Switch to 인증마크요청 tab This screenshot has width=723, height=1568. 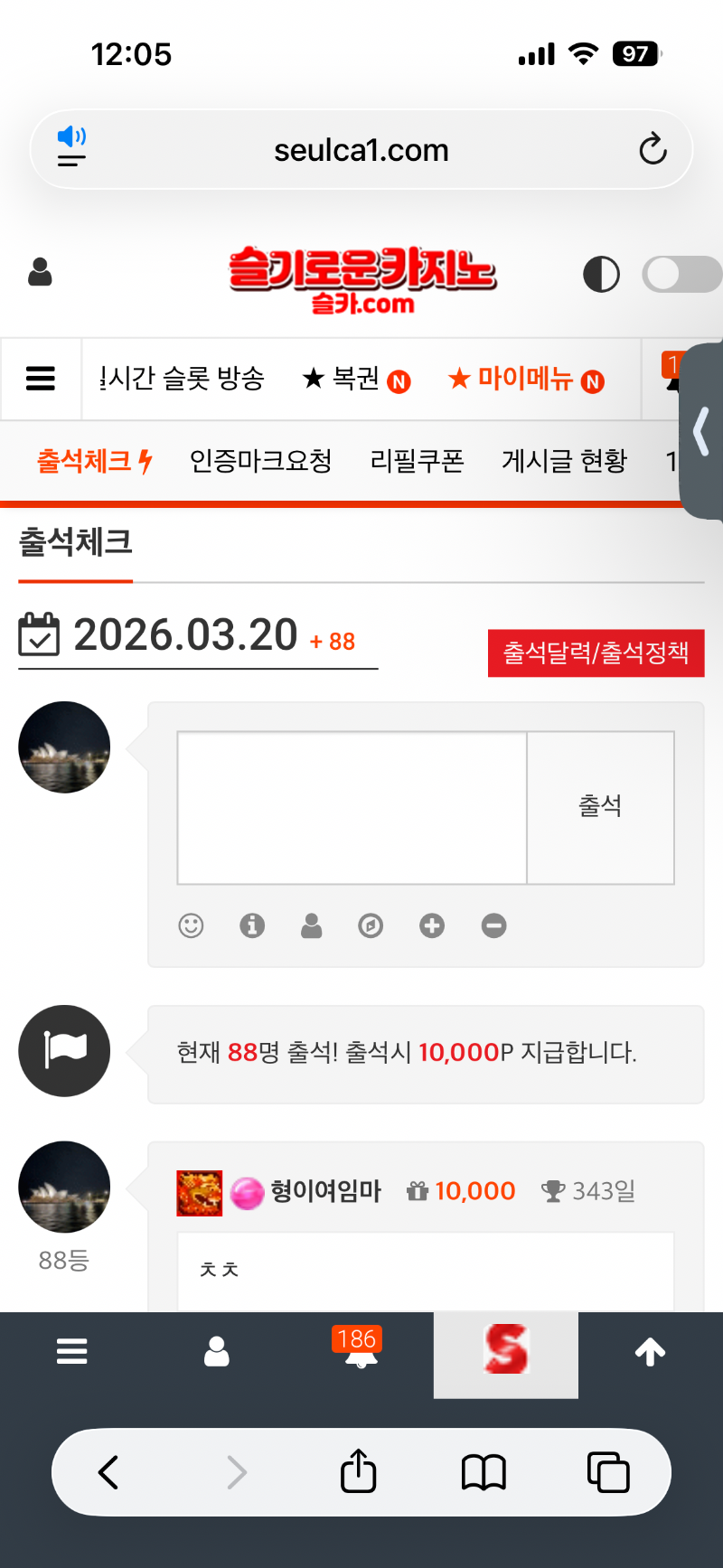click(x=260, y=462)
